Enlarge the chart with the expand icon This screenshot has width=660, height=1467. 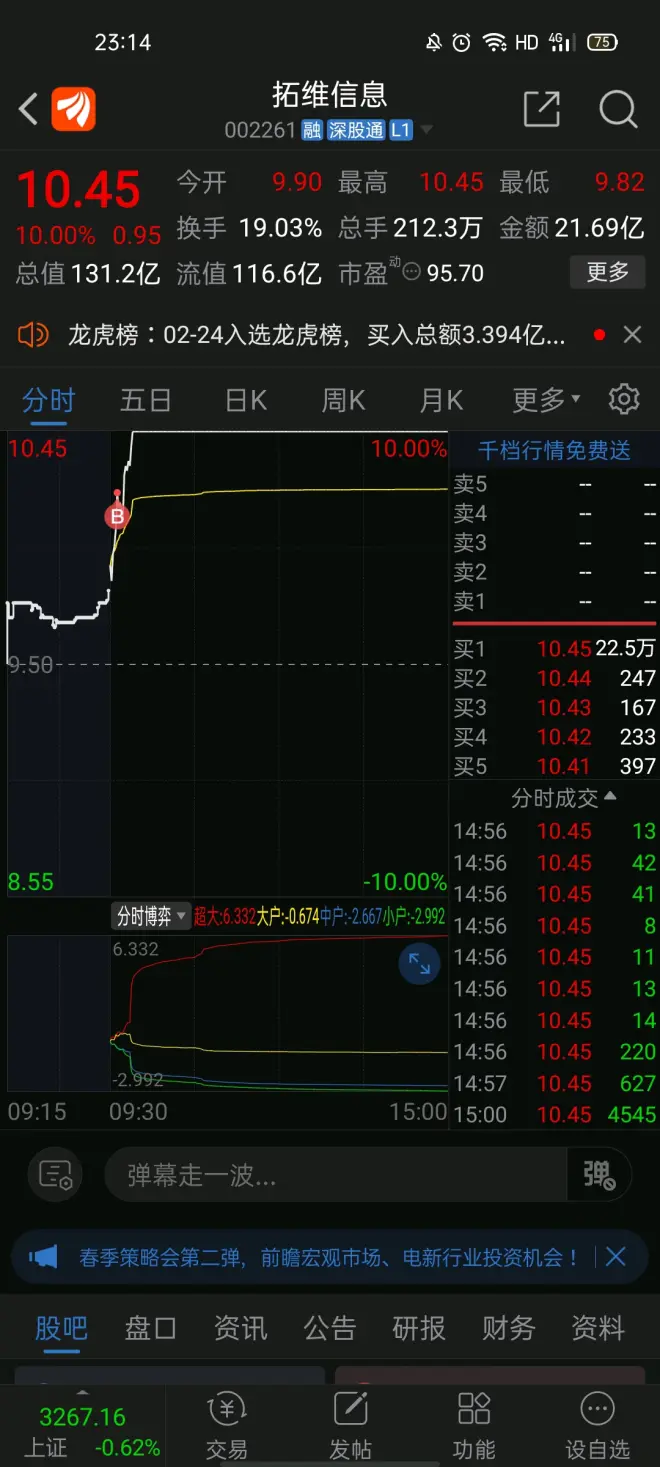(x=419, y=964)
